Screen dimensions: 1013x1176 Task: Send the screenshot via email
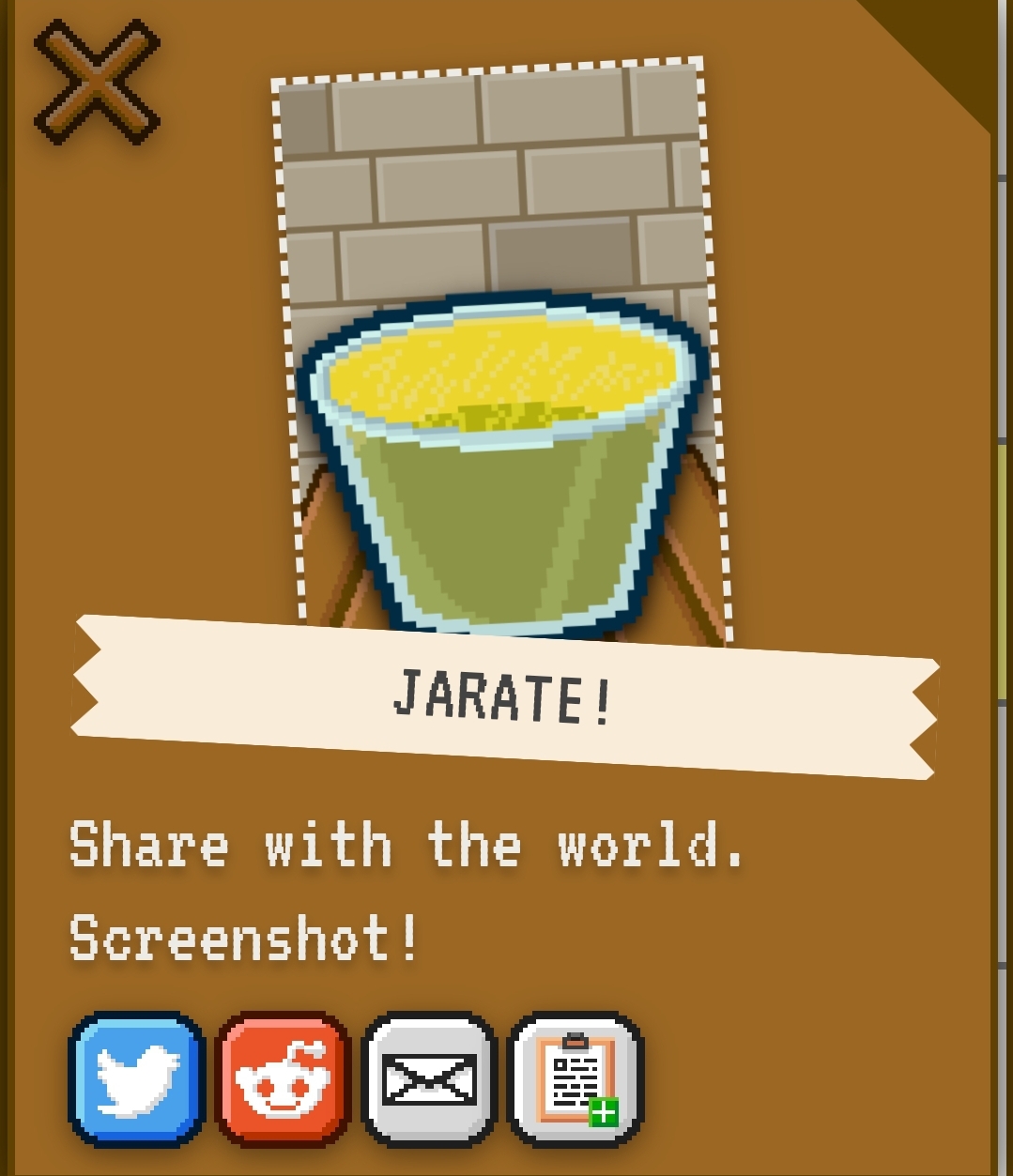pyautogui.click(x=429, y=1079)
